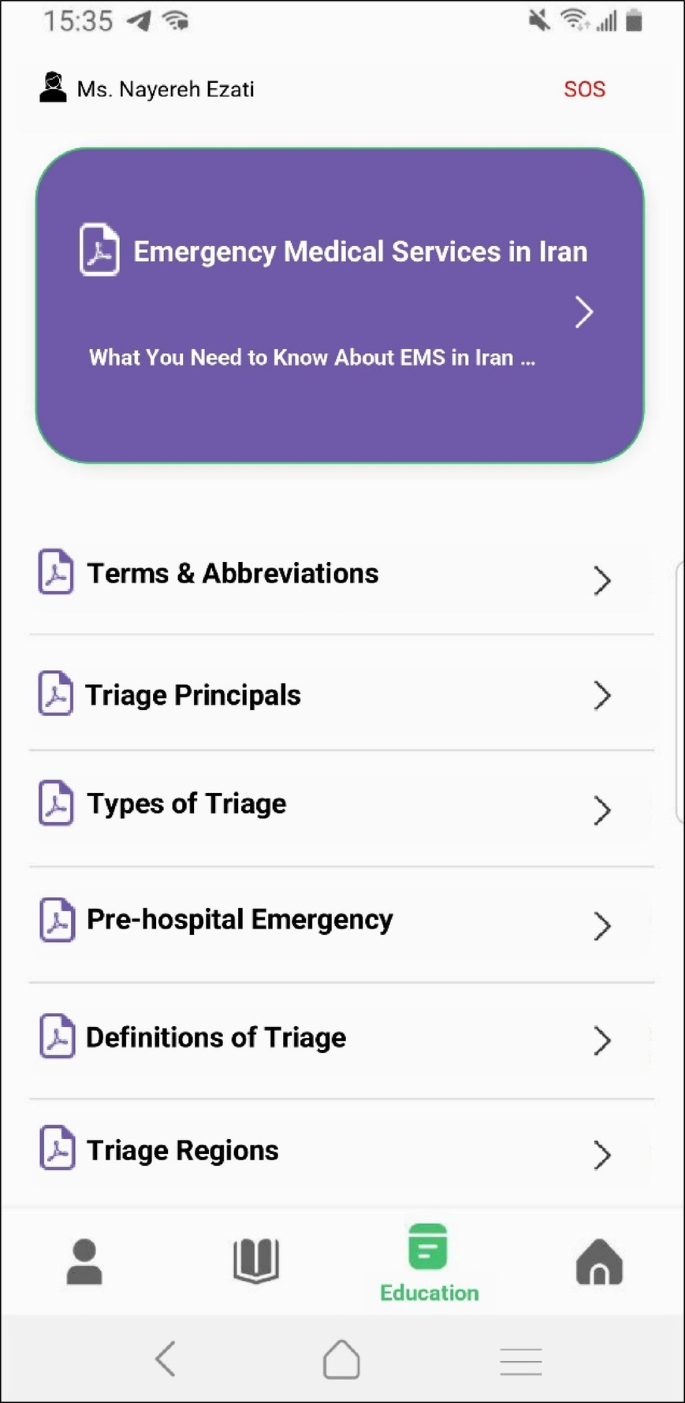685x1403 pixels.
Task: Switch to the profile person tab
Action: (x=85, y=1262)
